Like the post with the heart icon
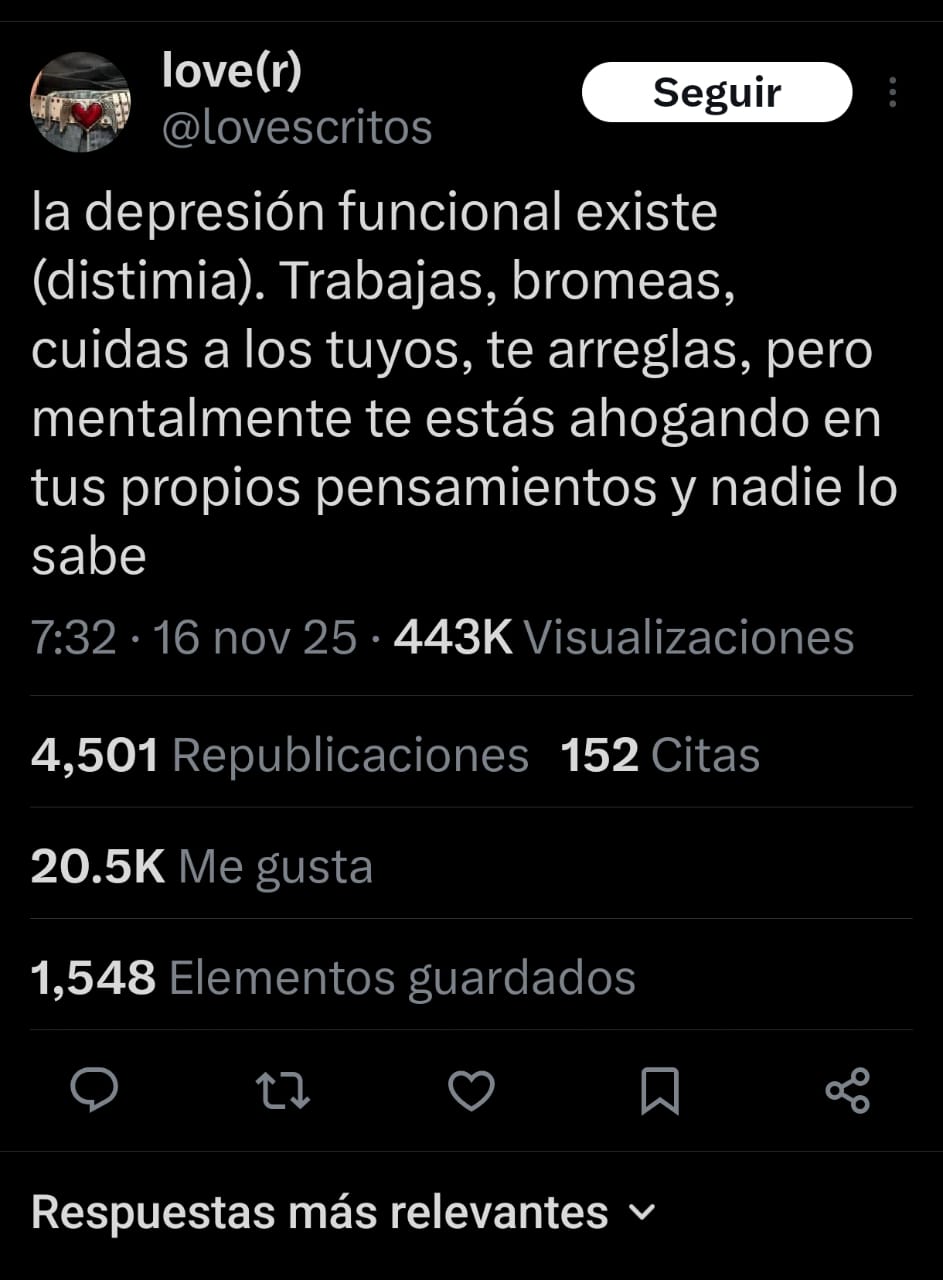943x1280 pixels. point(470,1089)
